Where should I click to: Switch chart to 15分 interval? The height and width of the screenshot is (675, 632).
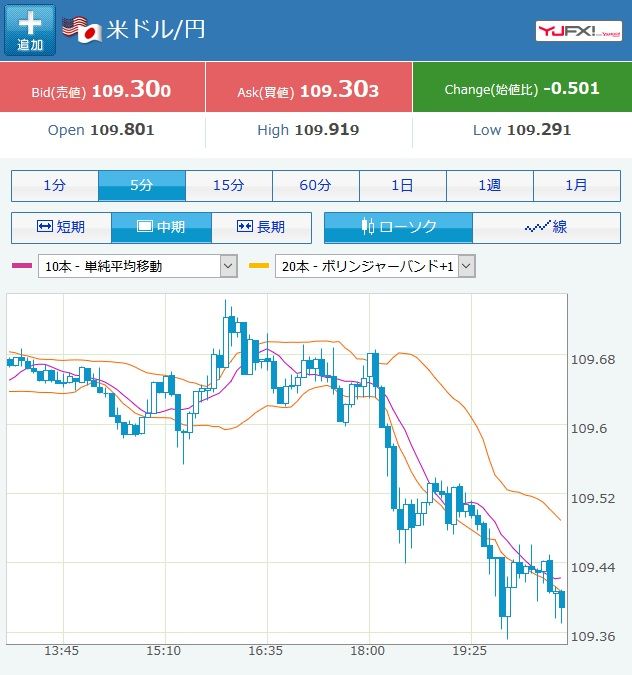coord(229,186)
